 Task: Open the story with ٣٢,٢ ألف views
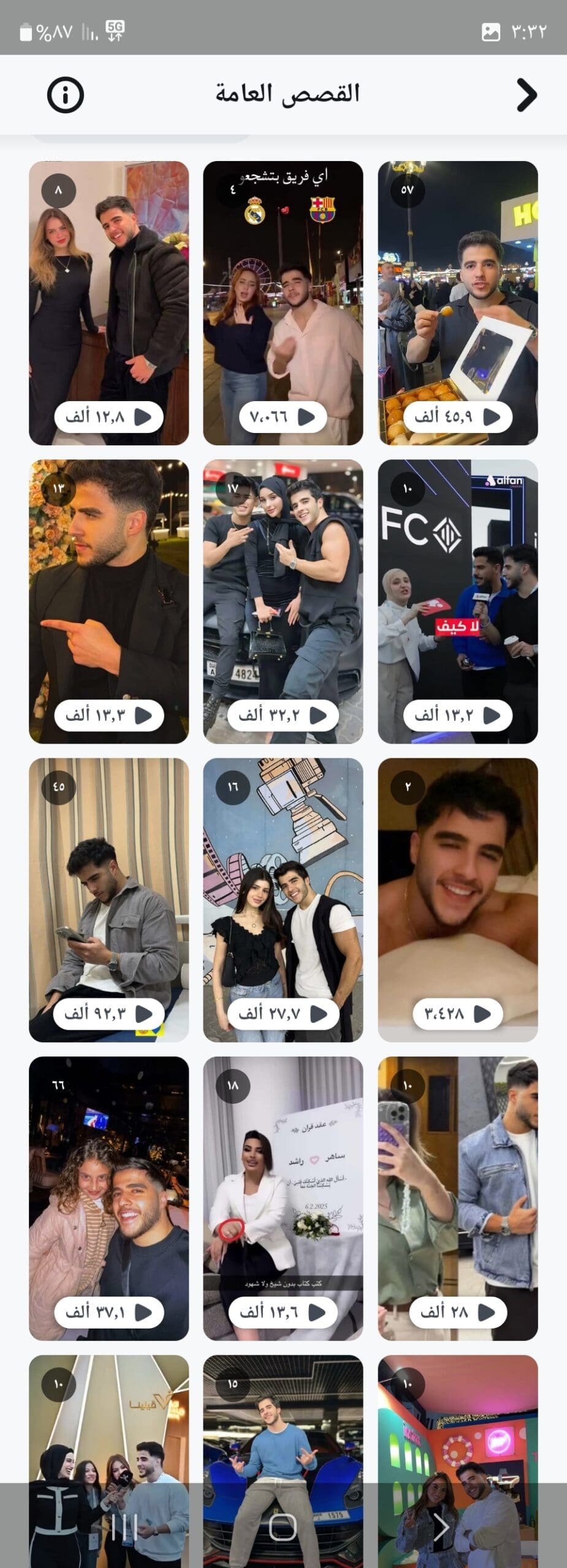pyautogui.click(x=283, y=601)
